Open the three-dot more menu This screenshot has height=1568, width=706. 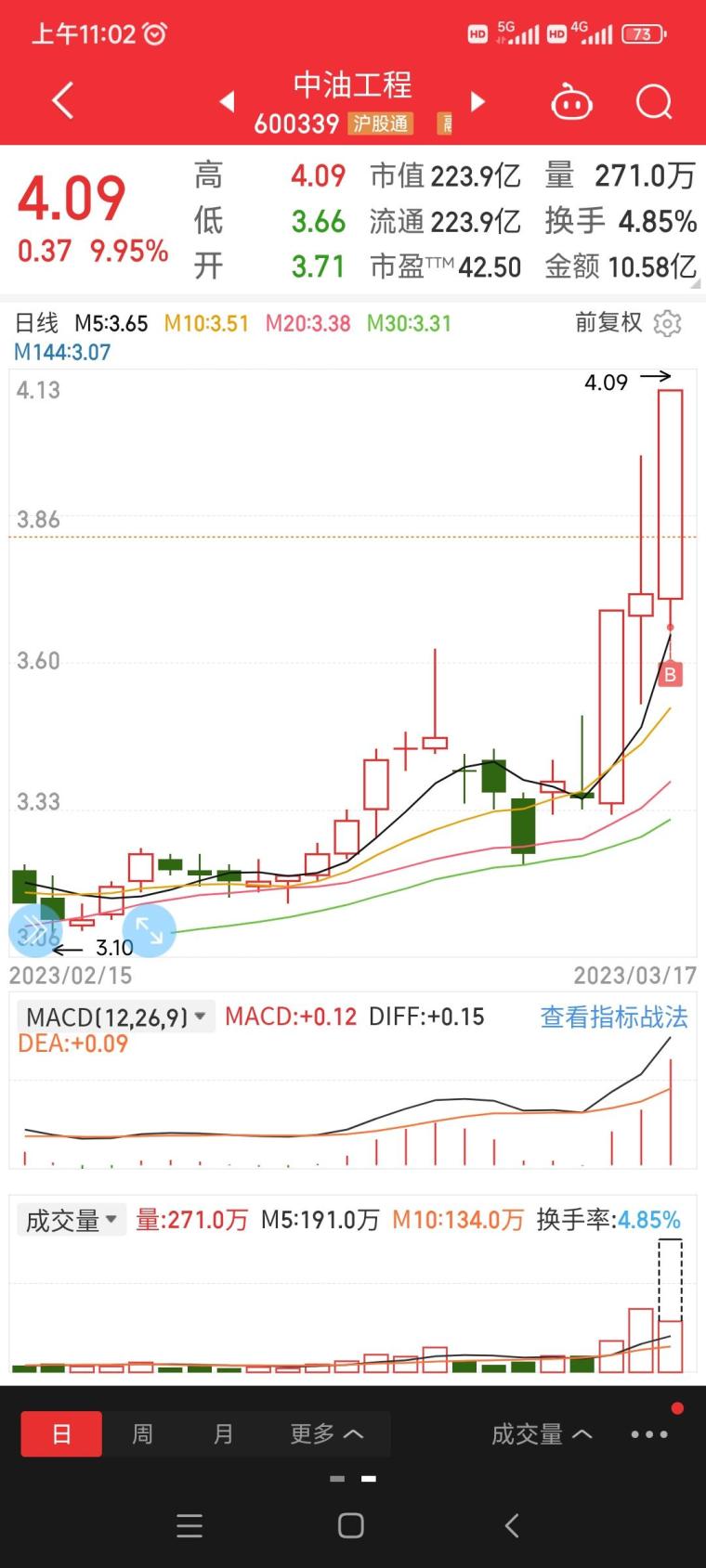pos(649,1434)
